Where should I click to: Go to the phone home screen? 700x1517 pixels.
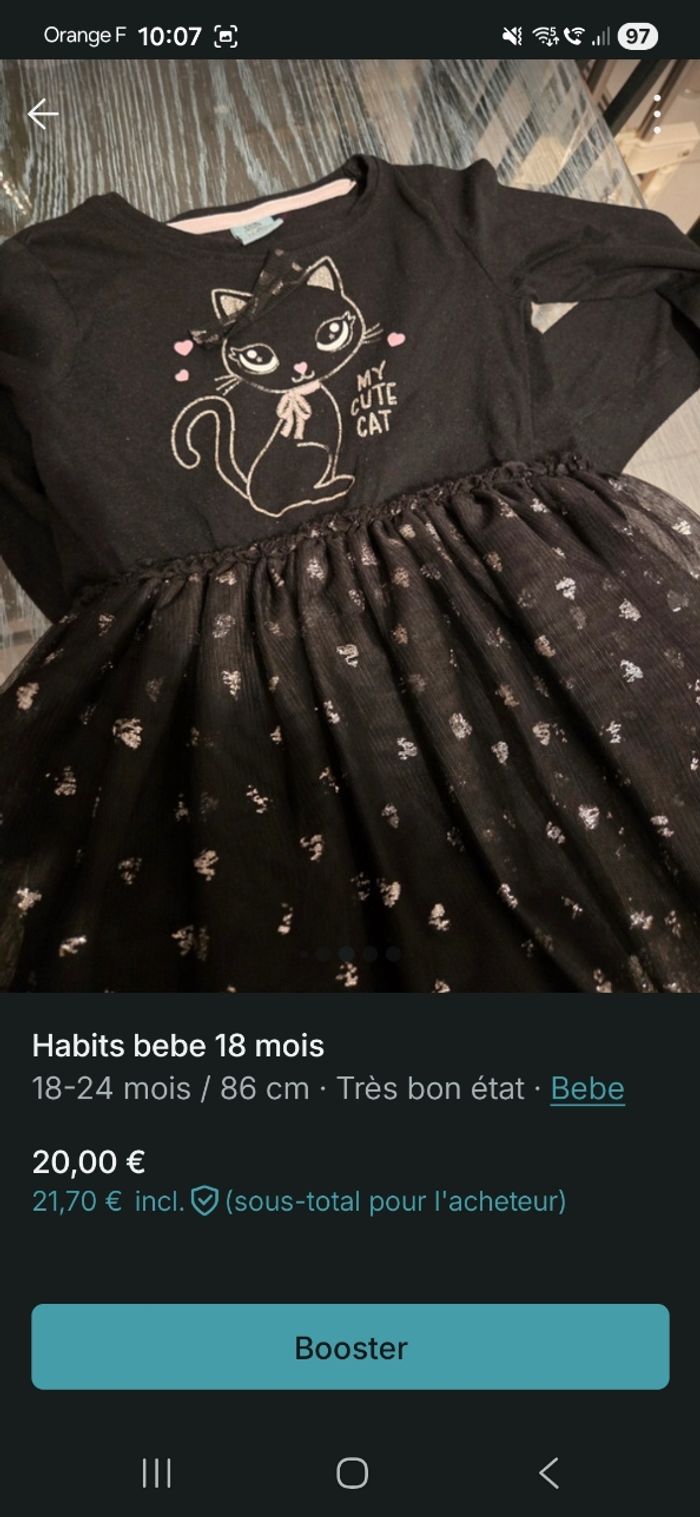352,1472
